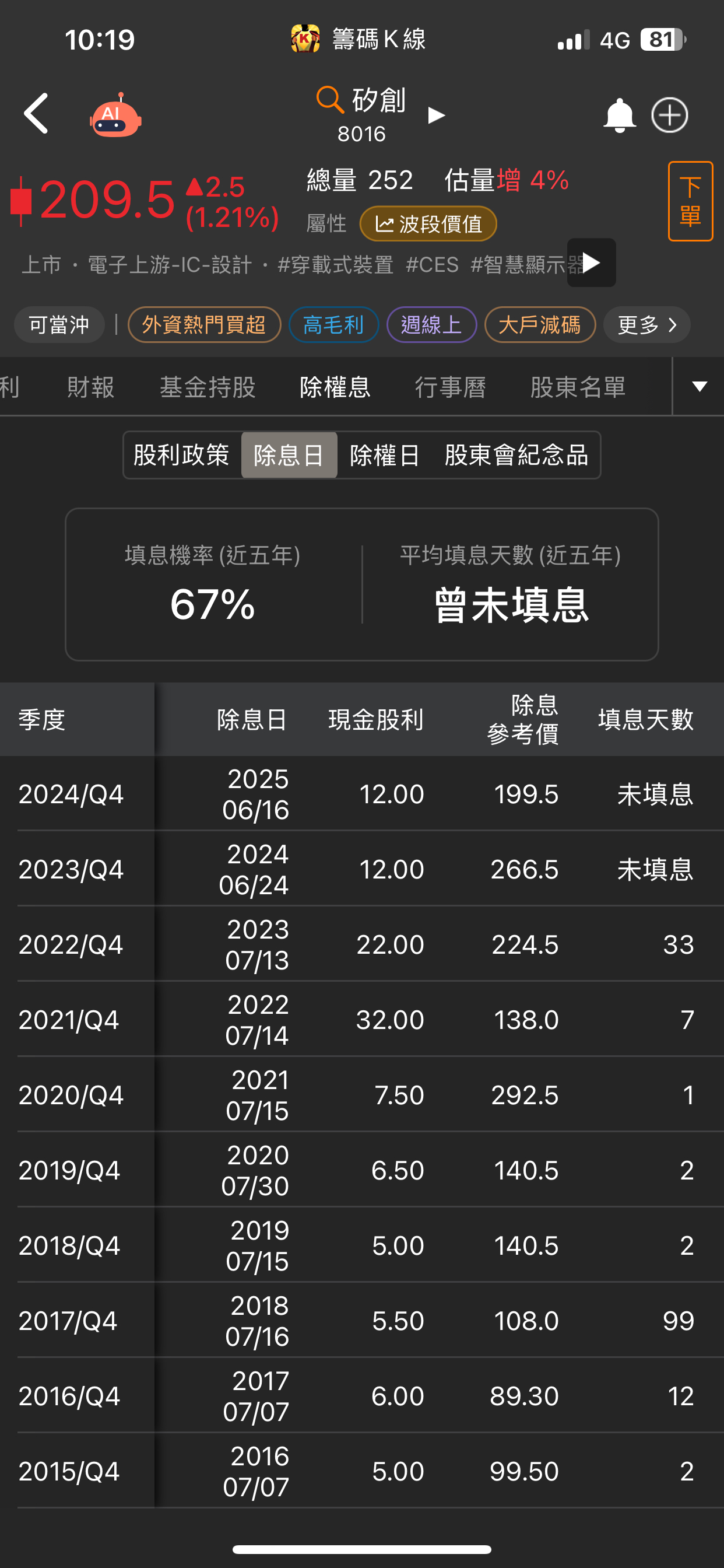Open the AI robot assistant
This screenshot has height=1568, width=724.
(115, 116)
